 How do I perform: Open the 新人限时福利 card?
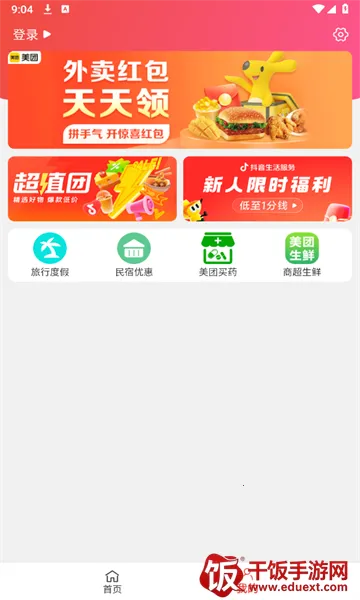coord(267,189)
